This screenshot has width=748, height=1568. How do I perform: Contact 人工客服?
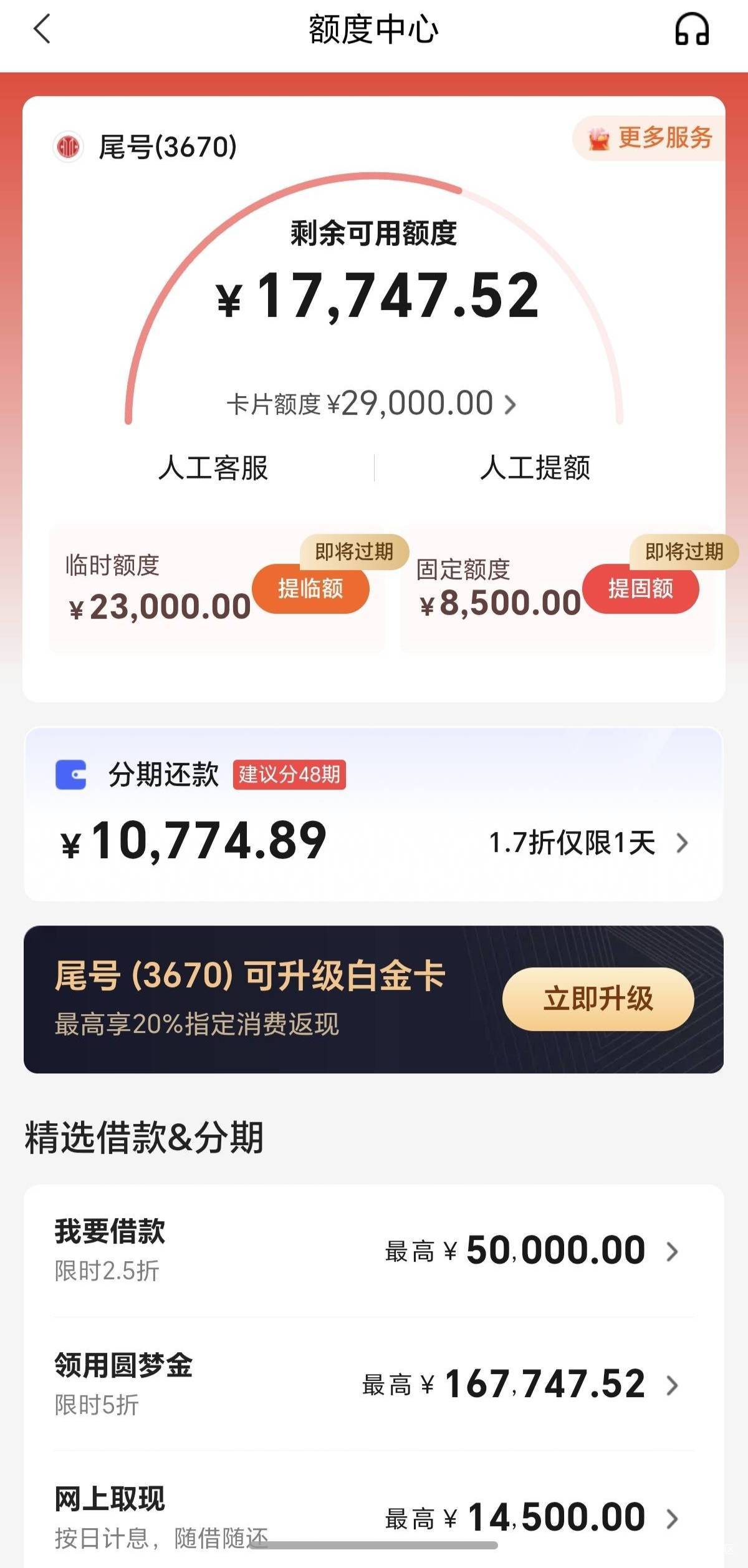pyautogui.click(x=213, y=468)
